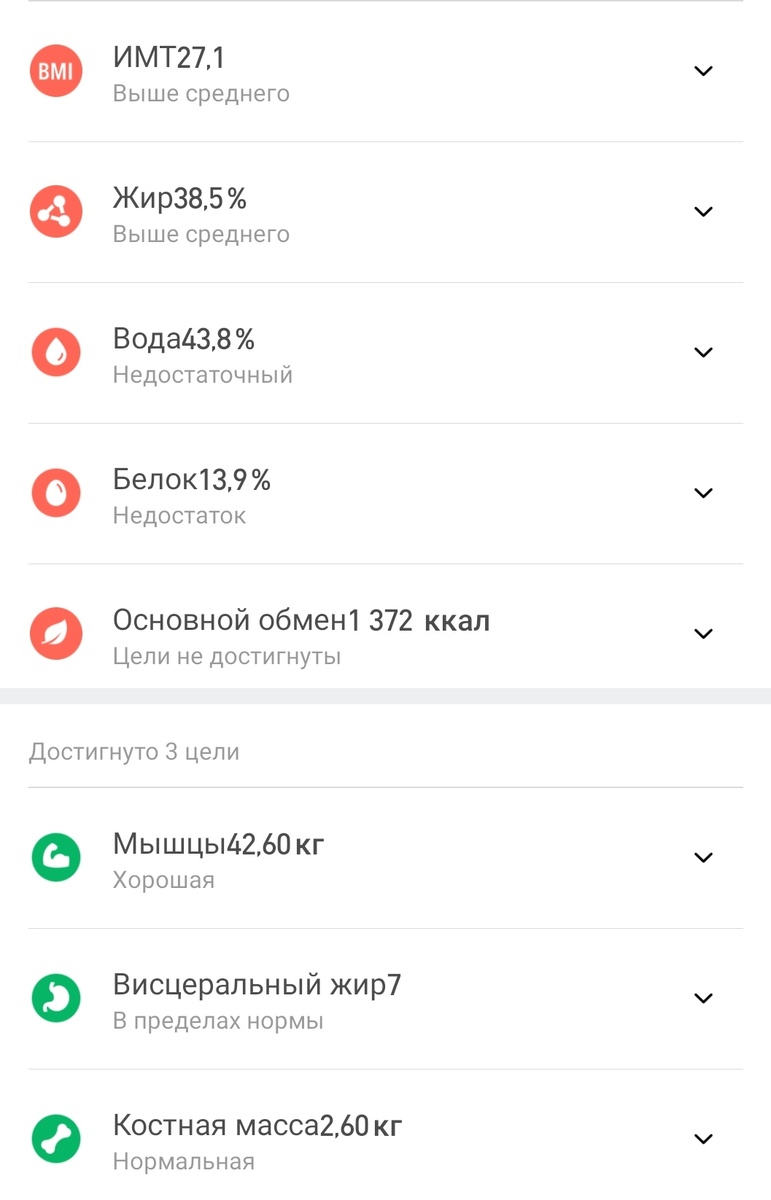The image size is (771, 1200).
Task: Open the Висцеральный жир details
Action: click(703, 999)
